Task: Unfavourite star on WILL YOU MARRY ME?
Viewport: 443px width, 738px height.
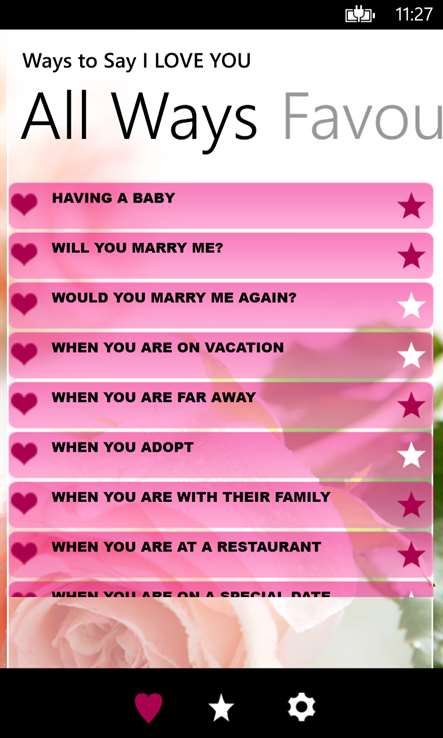Action: (x=411, y=256)
